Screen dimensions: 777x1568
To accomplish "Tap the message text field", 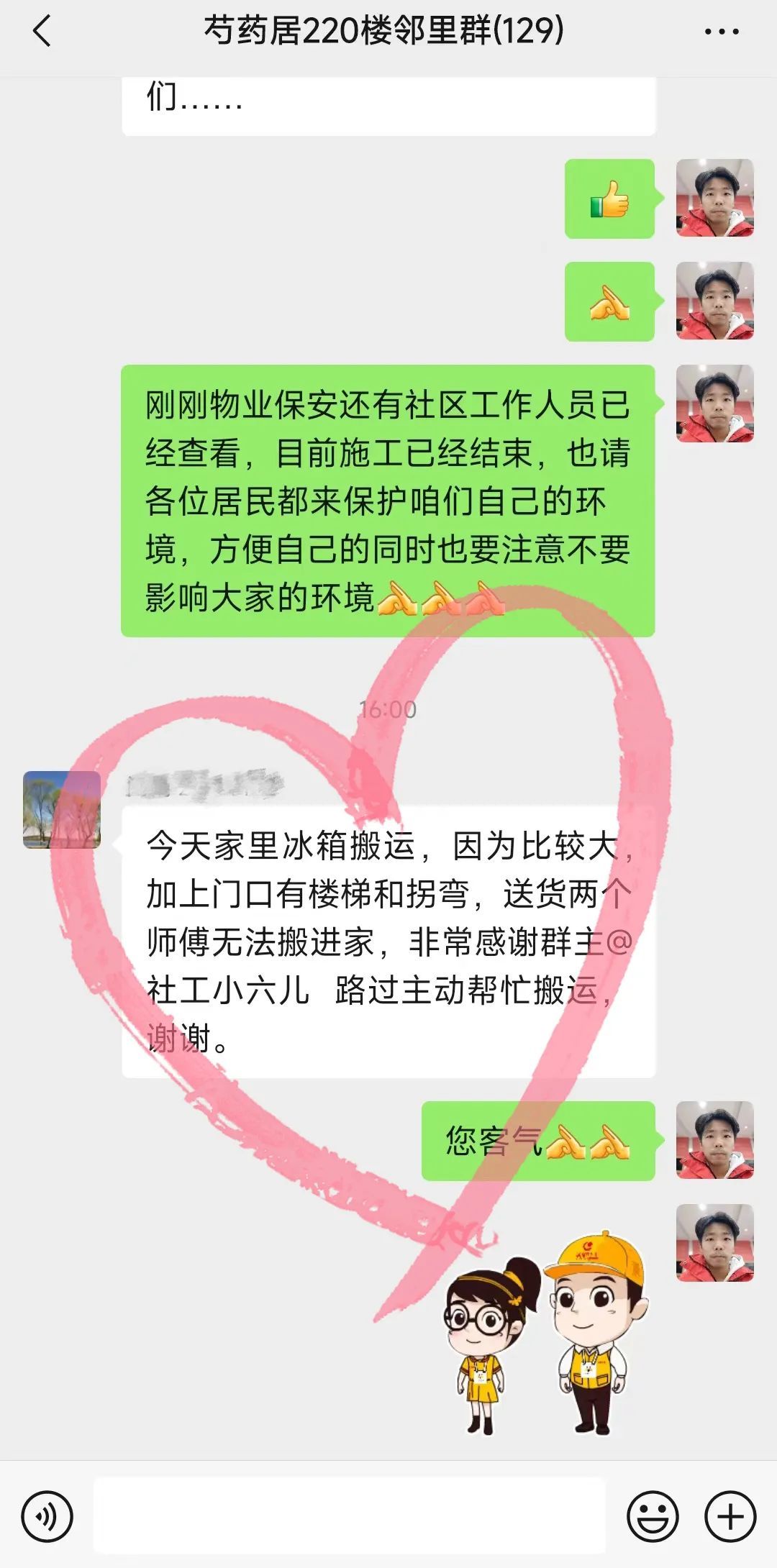I will 350,1516.
